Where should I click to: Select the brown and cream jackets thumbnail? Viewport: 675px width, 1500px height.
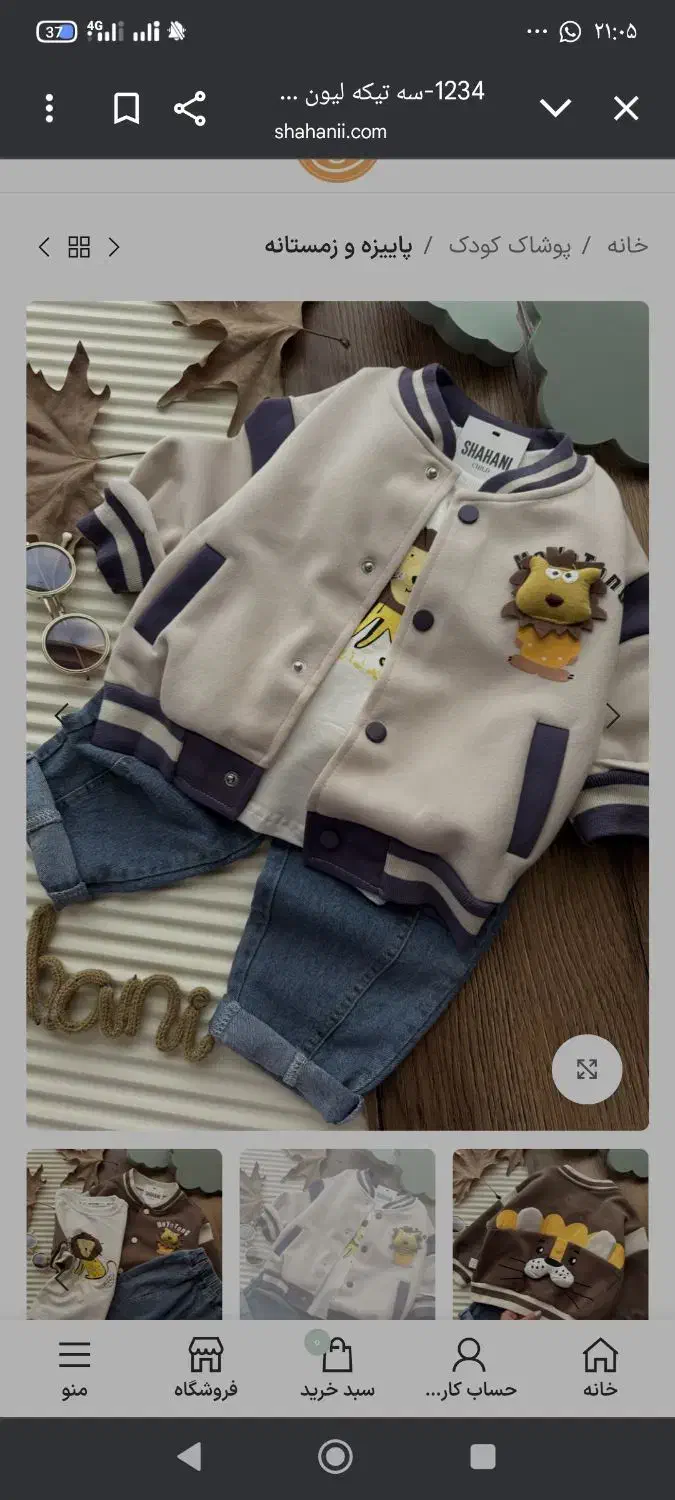[124, 1233]
